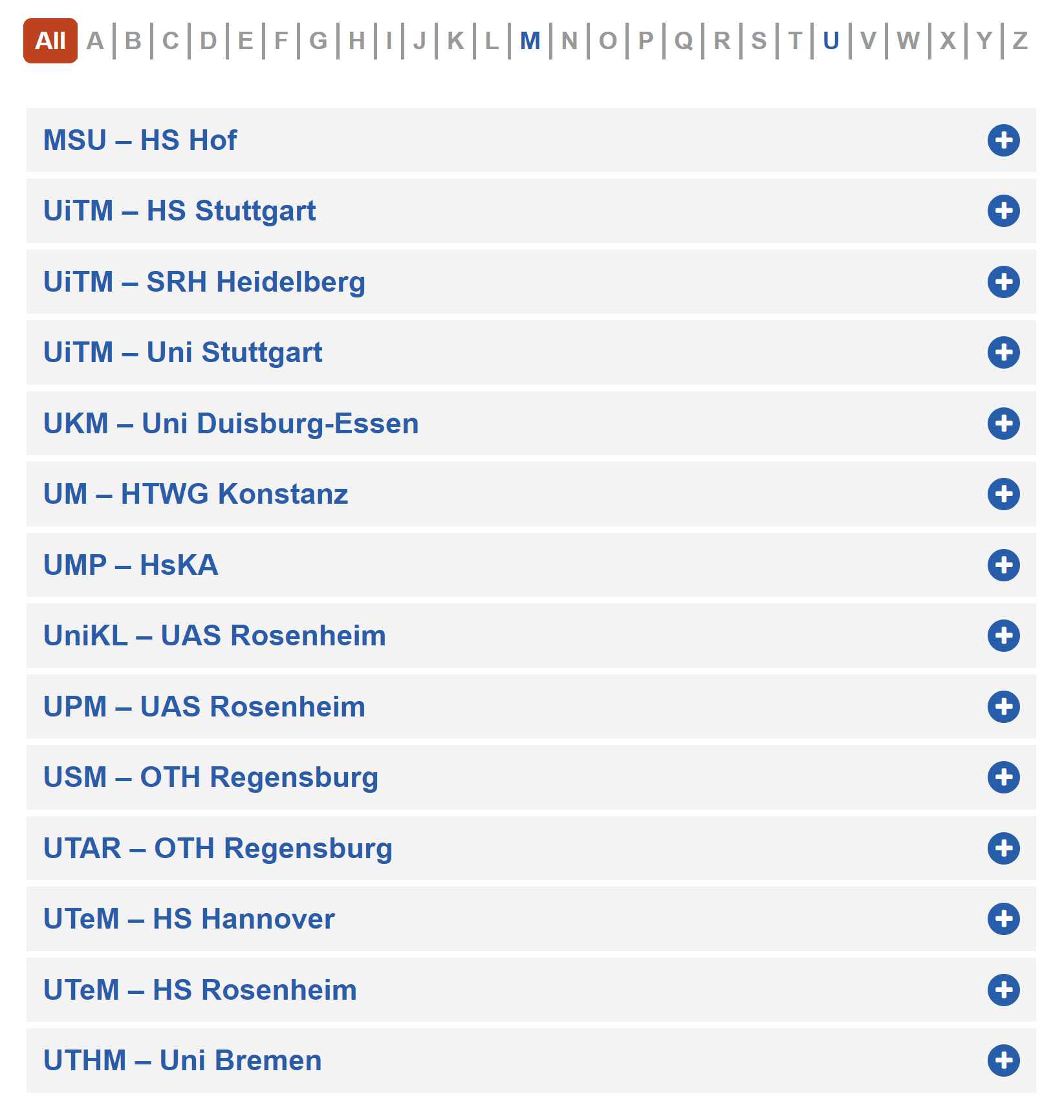Expand UiTM – Uni Stuttgart
Image resolution: width=1064 pixels, height=1120 pixels.
531,352
